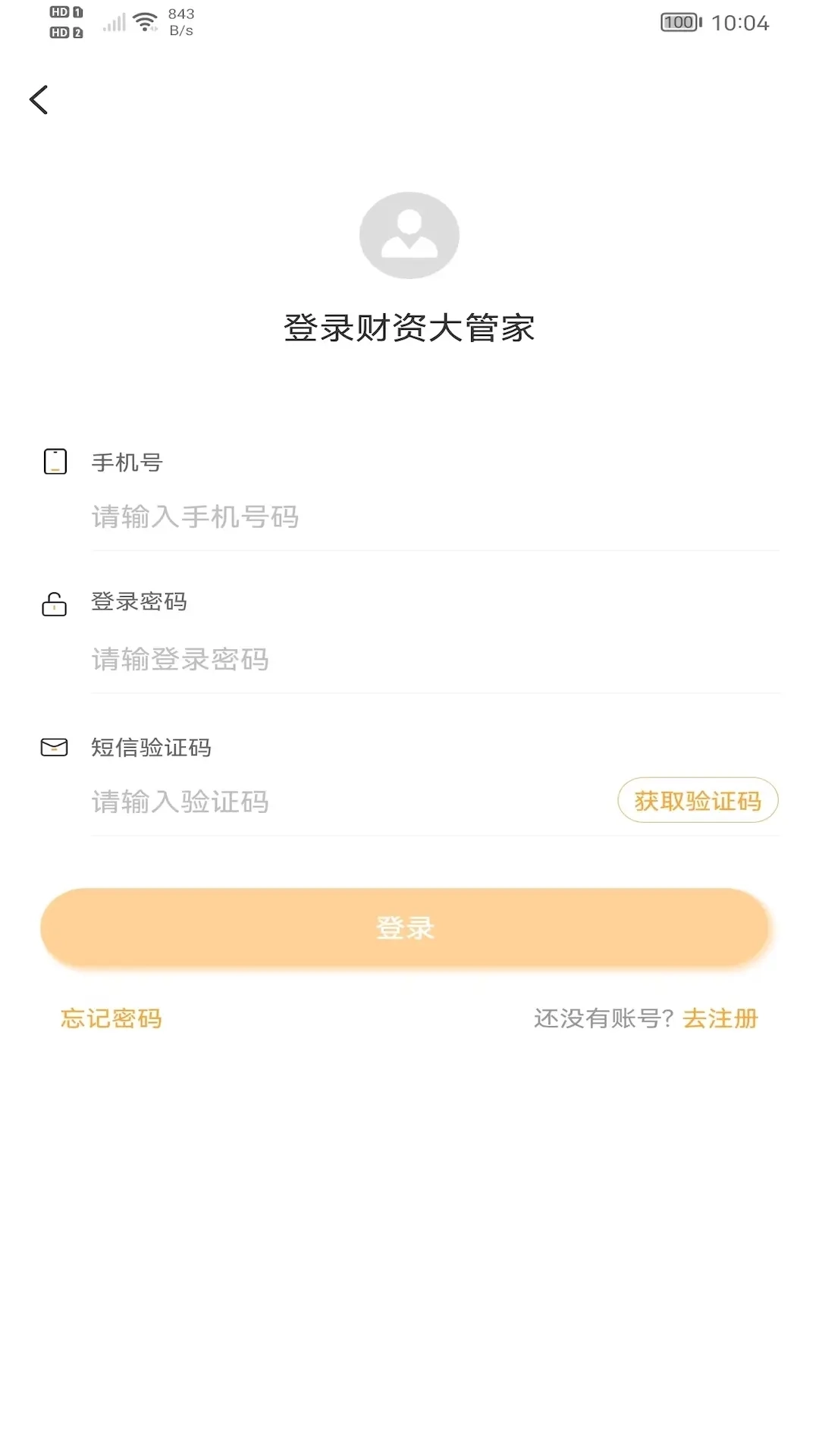Click the padlock icon beside 登录密码
The width and height of the screenshot is (819, 1456).
tap(53, 604)
